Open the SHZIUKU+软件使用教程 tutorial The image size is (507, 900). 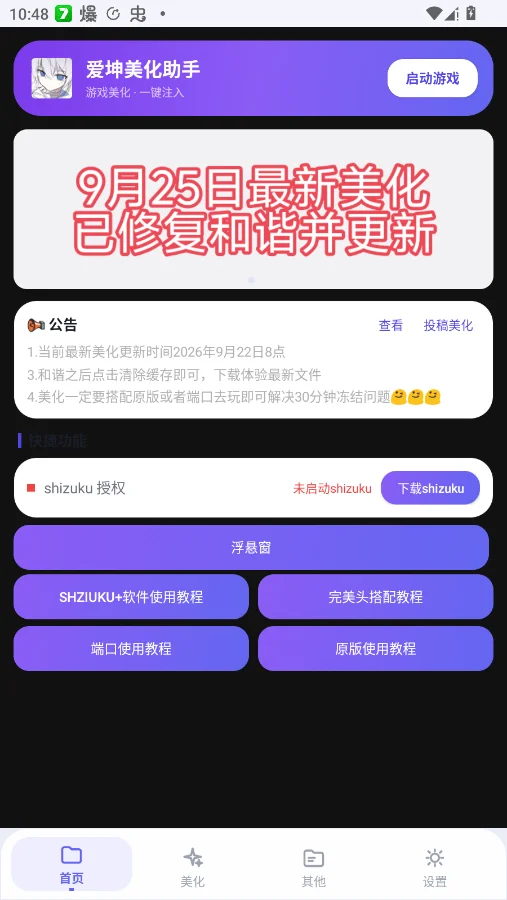(x=131, y=597)
